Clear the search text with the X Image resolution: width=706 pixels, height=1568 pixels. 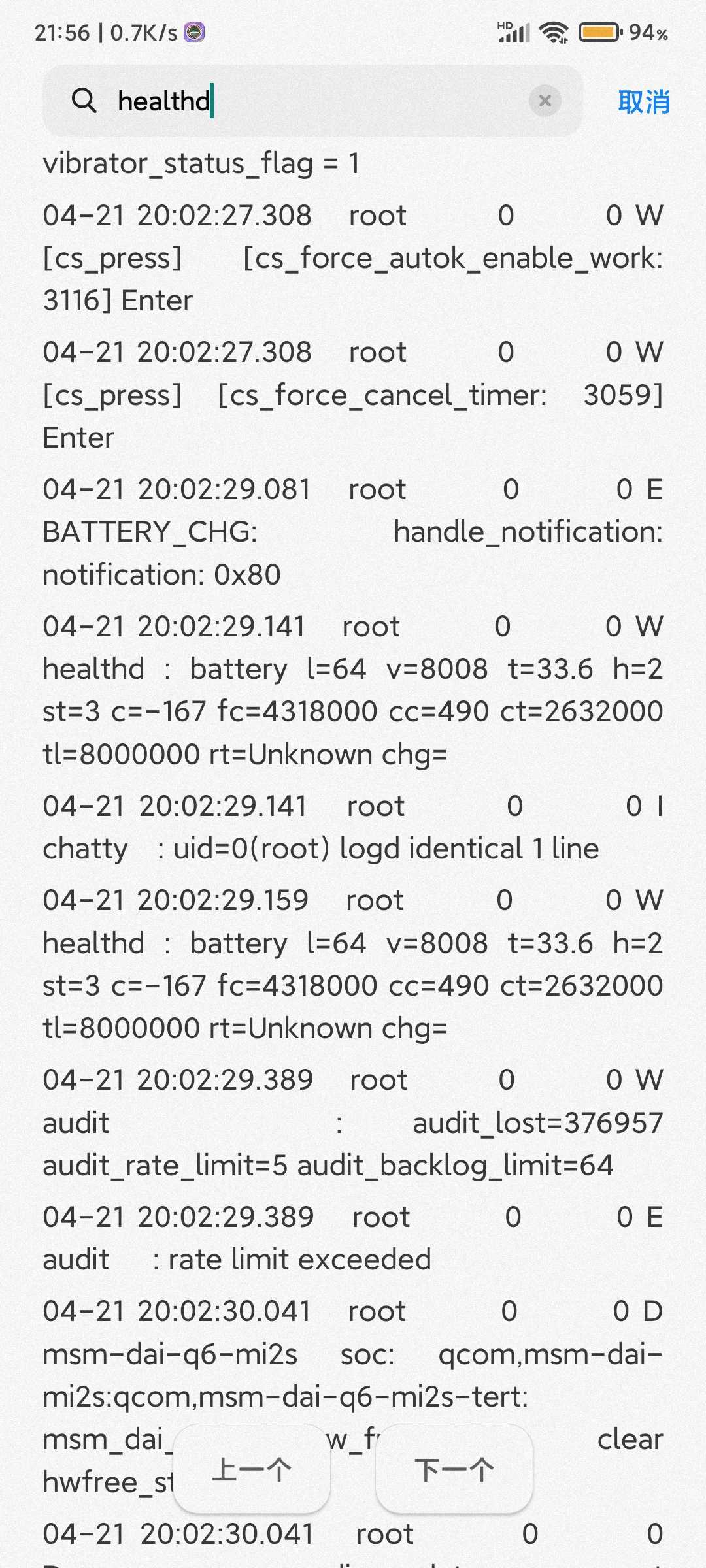pos(545,101)
